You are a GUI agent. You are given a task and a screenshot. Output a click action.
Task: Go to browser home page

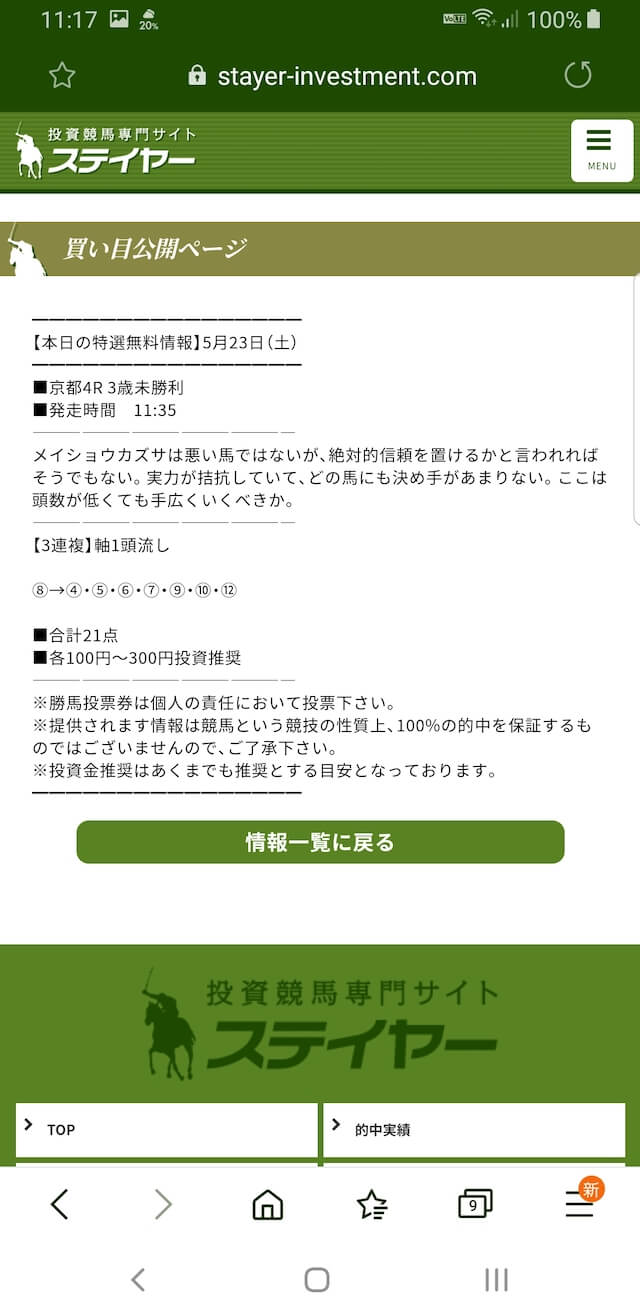(267, 1205)
